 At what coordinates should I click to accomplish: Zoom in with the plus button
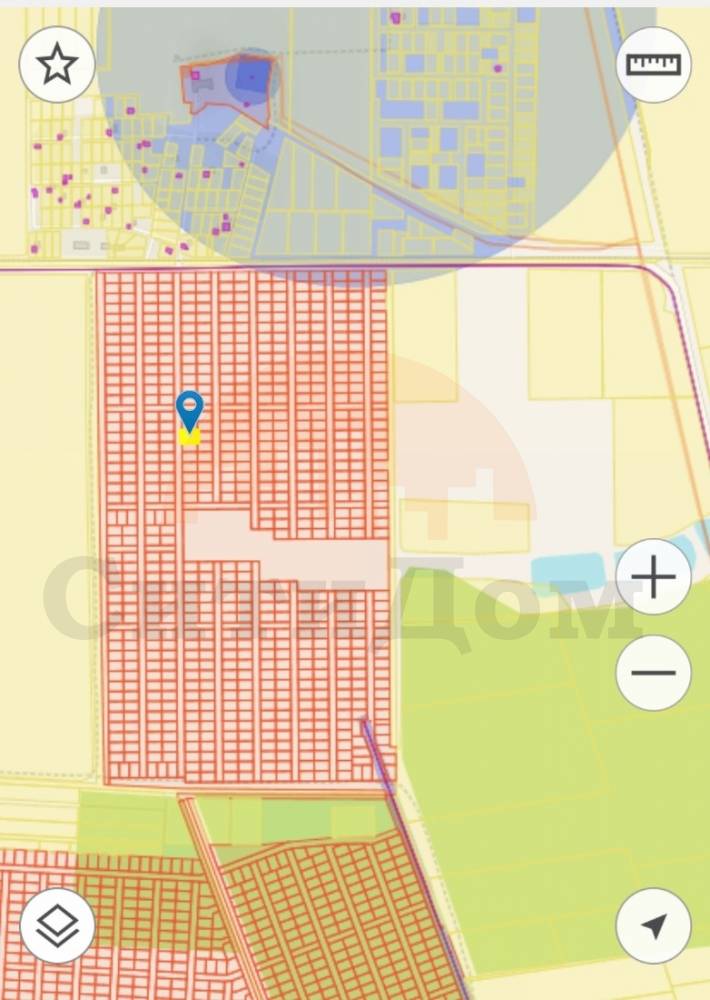click(x=653, y=578)
